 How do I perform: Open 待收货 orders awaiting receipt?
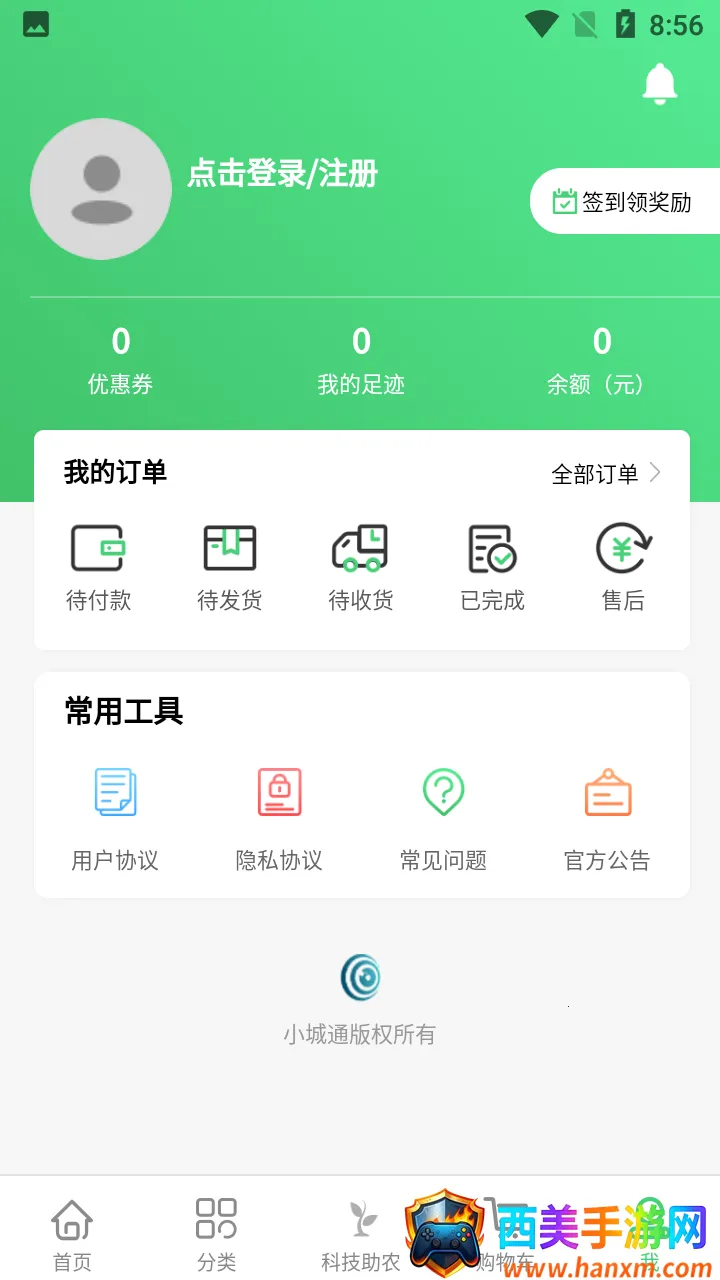pos(361,567)
